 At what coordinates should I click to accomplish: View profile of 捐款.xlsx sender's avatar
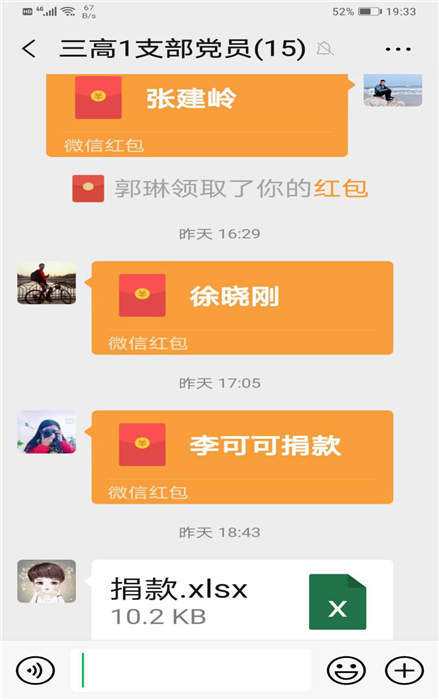(46, 581)
